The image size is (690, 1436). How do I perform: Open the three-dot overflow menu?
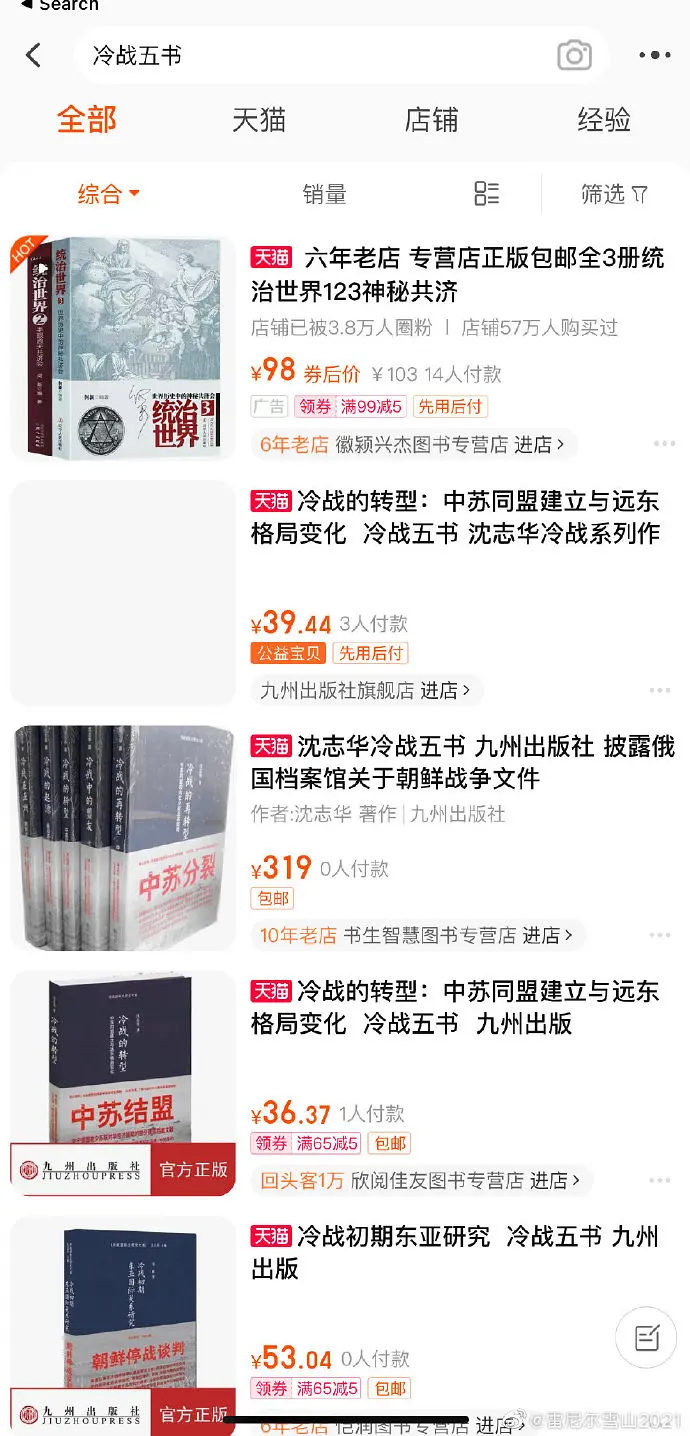(x=654, y=55)
